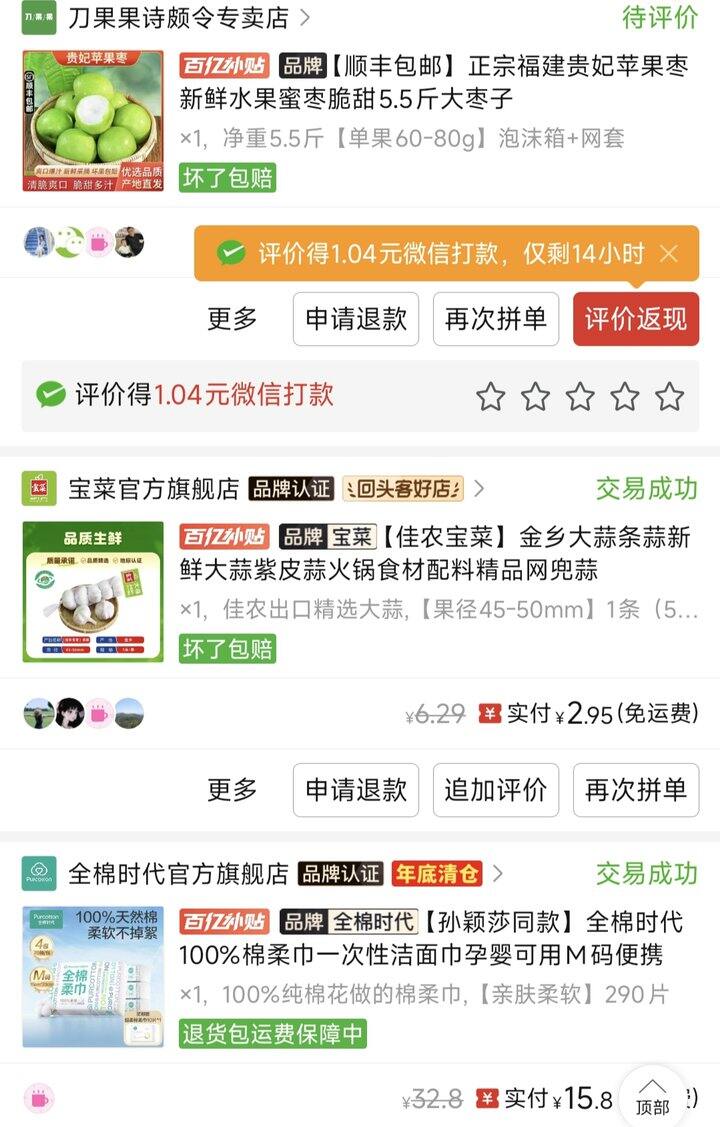
Task: Tap 申请退款 on the garlic order
Action: 356,790
